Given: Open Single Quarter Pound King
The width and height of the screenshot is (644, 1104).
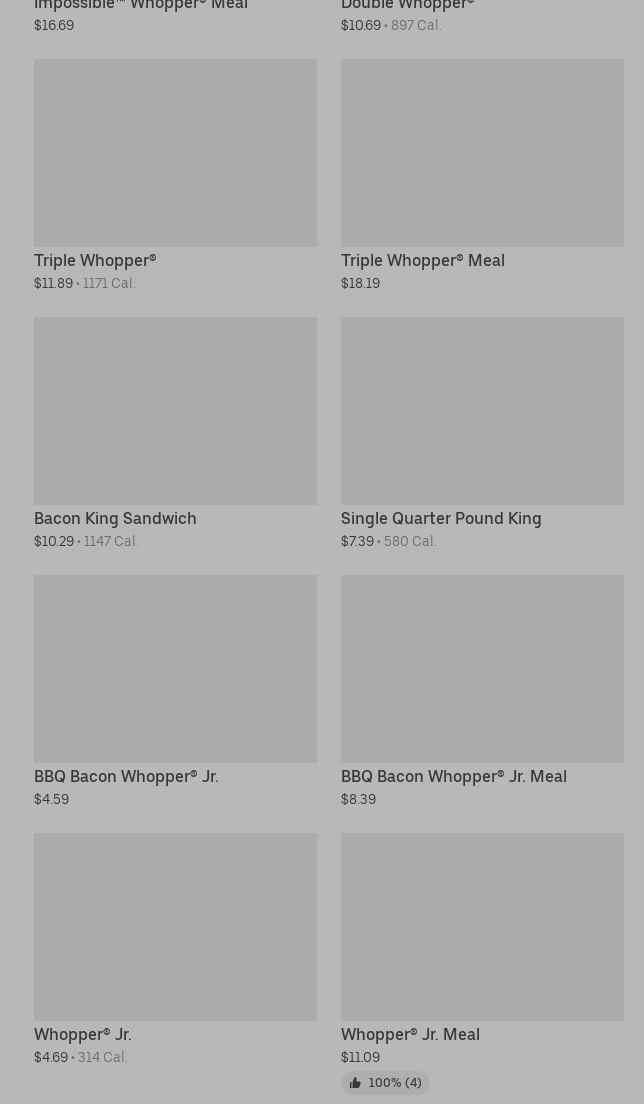Looking at the screenshot, I should [482, 433].
